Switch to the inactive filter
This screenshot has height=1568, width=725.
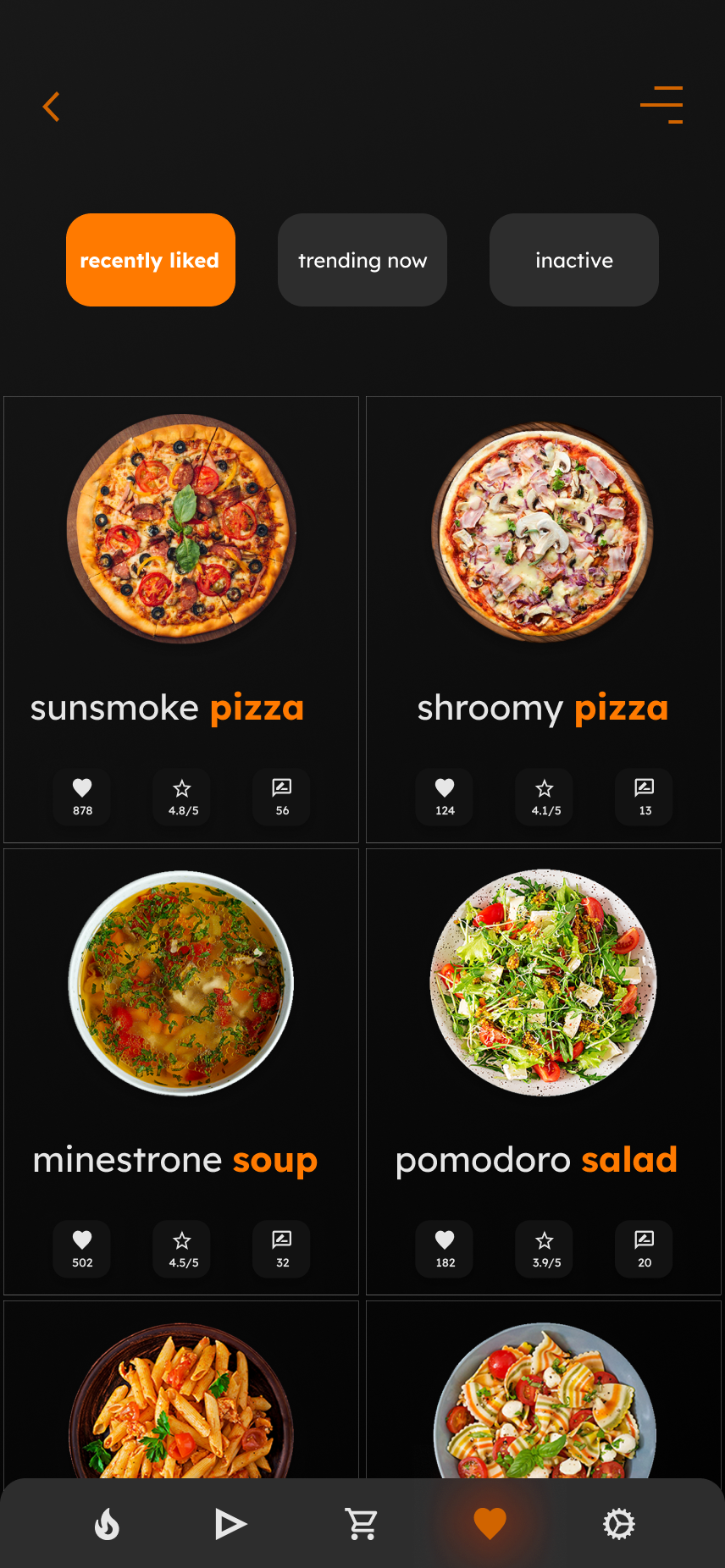[x=574, y=260]
